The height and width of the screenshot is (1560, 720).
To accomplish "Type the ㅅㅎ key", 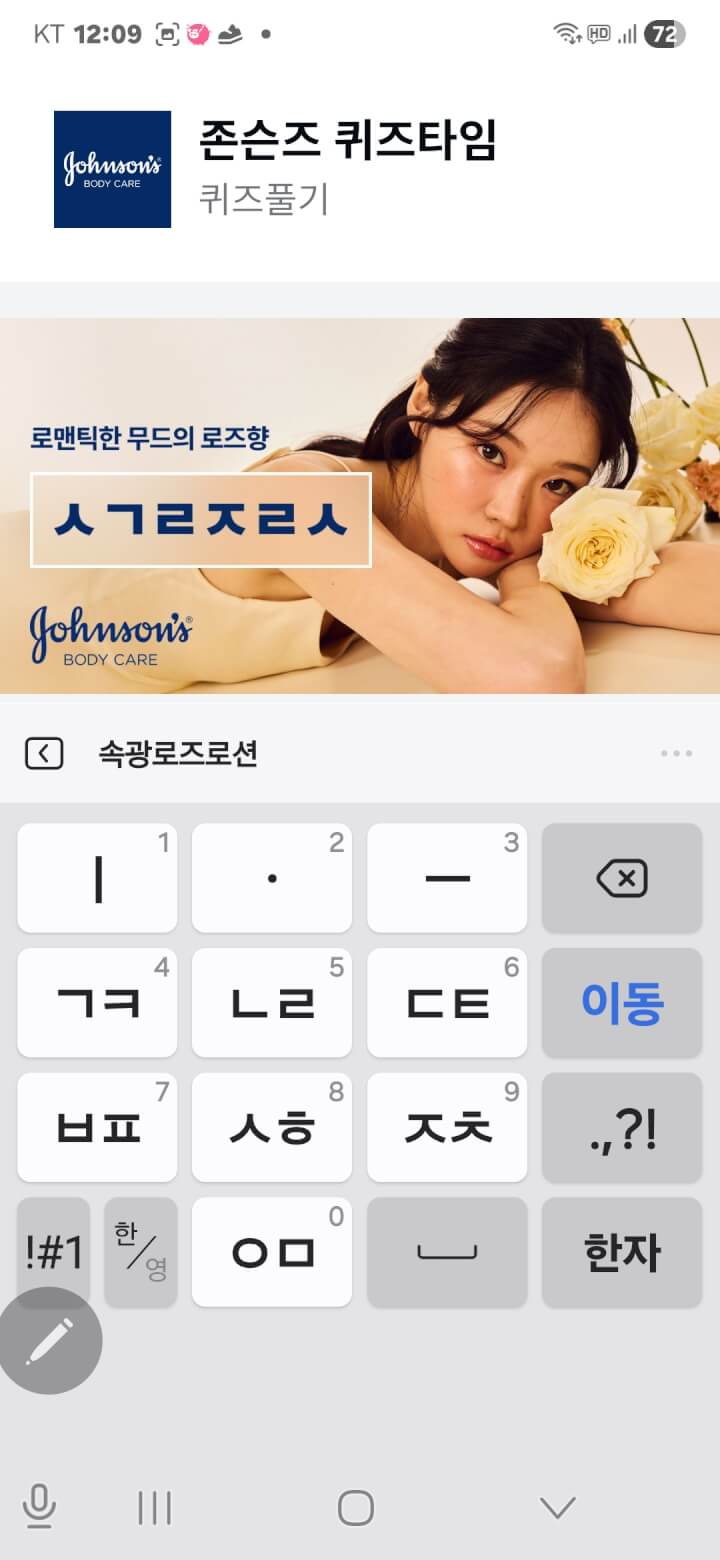I will tap(271, 1128).
